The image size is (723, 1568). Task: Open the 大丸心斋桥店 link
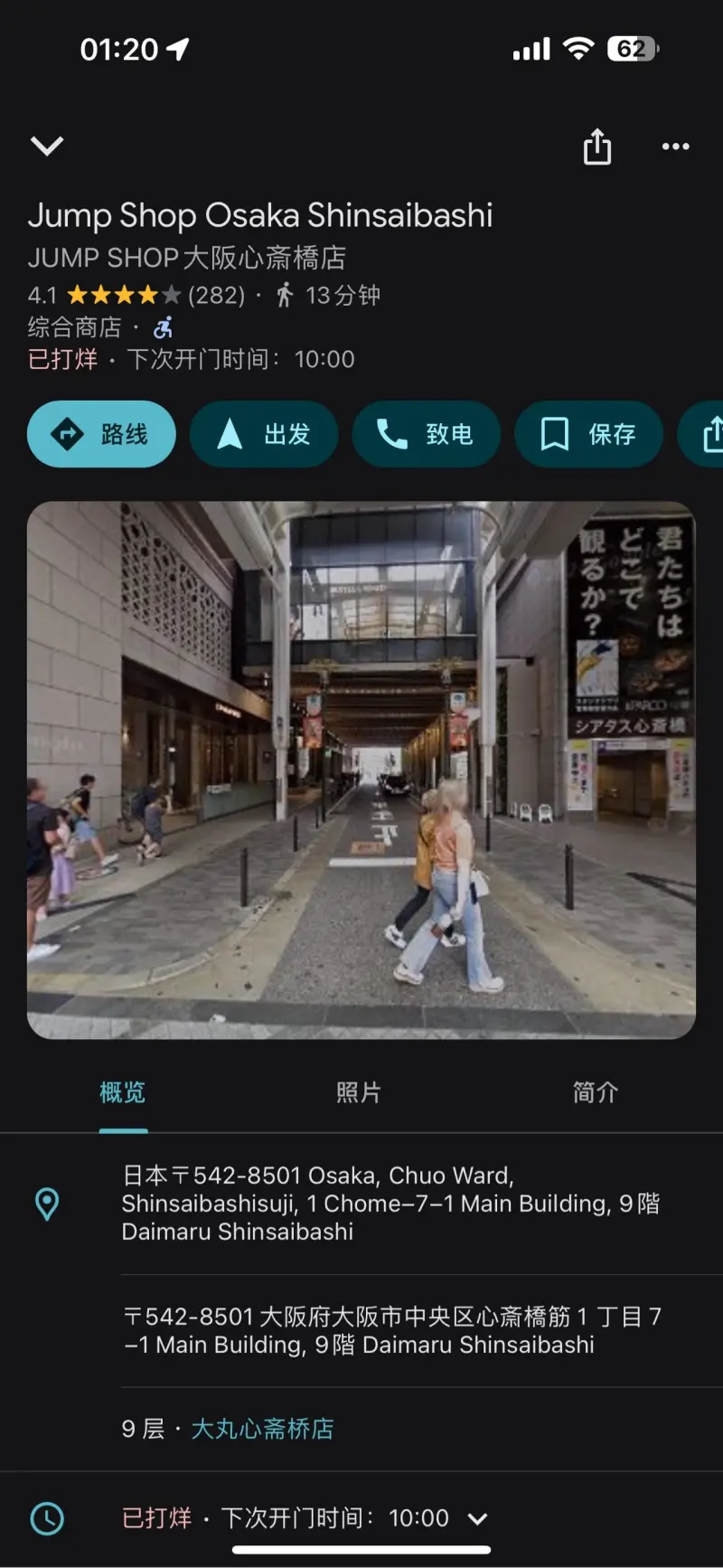(262, 1429)
